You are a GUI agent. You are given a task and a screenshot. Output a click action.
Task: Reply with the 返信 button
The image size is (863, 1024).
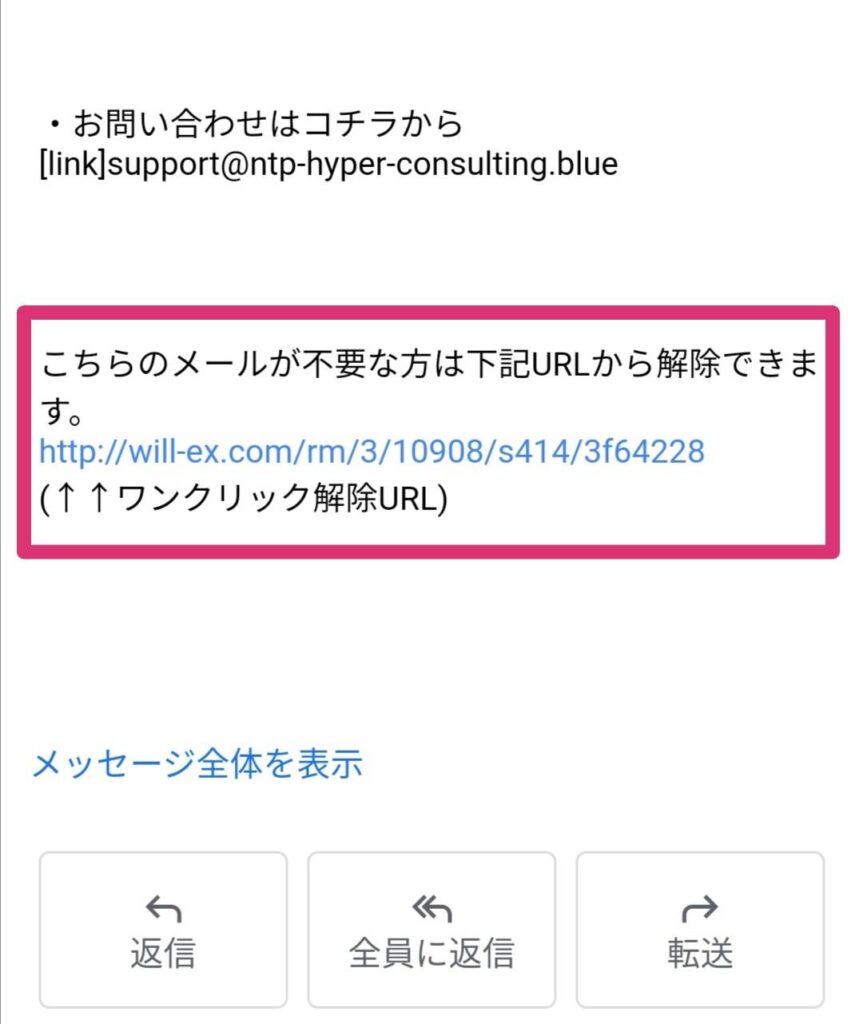tap(163, 930)
